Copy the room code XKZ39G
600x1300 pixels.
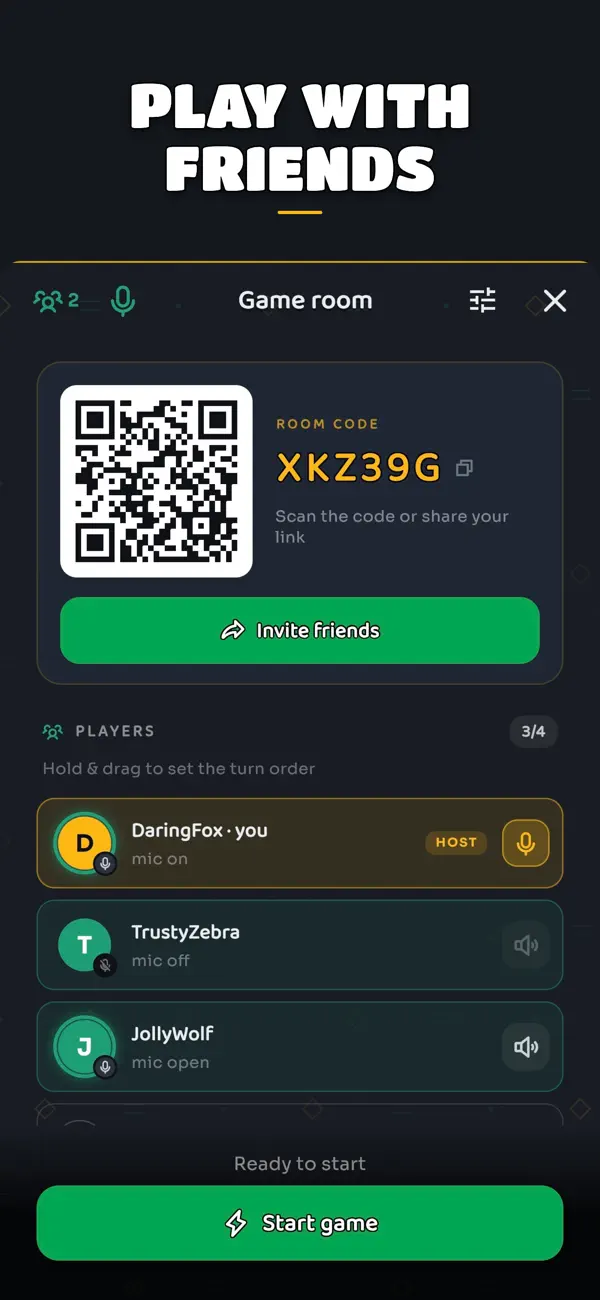[464, 468]
